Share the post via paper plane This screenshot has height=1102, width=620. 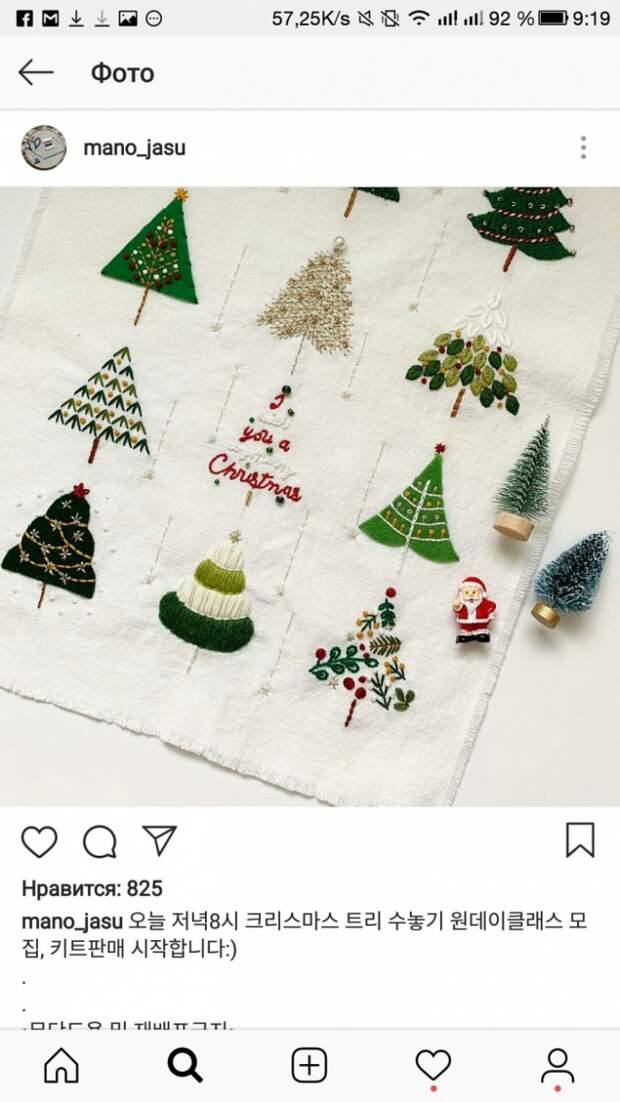(159, 840)
